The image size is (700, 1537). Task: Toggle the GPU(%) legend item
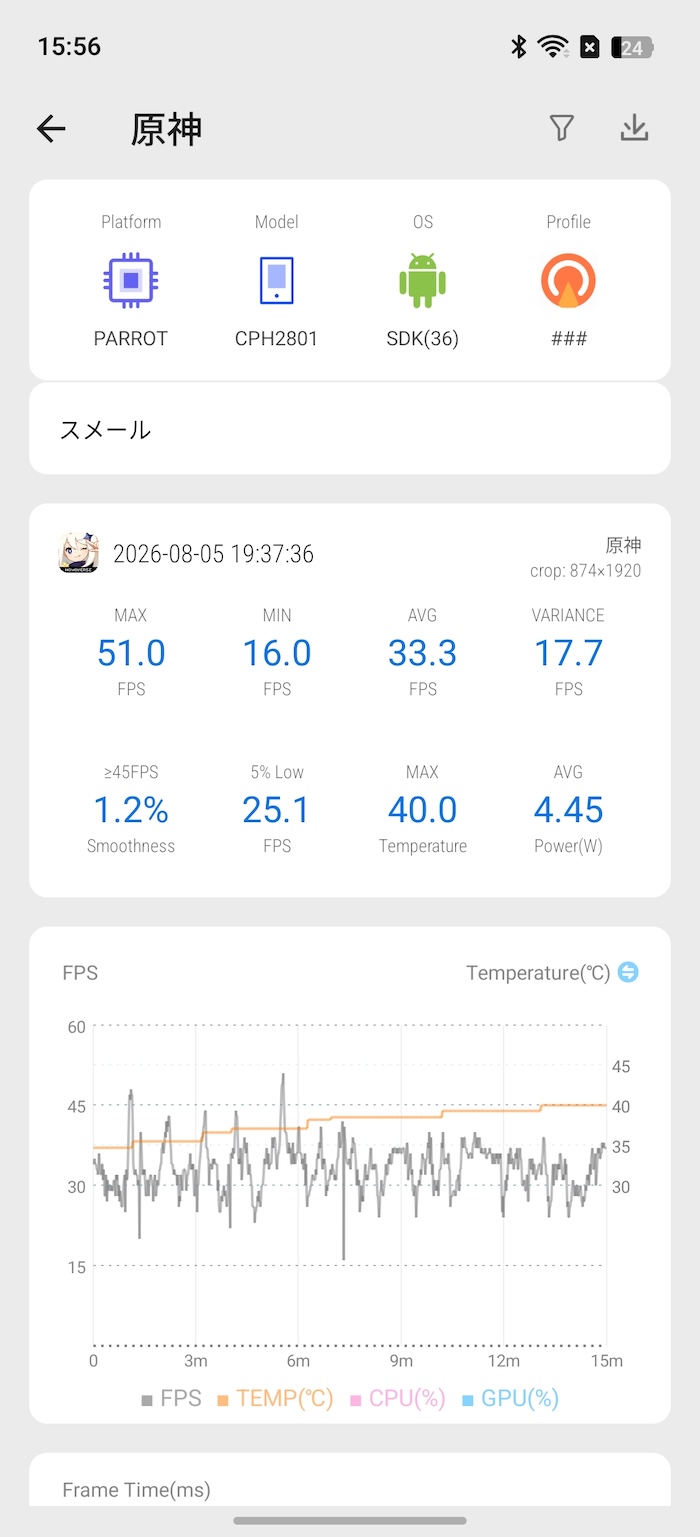click(x=510, y=1398)
